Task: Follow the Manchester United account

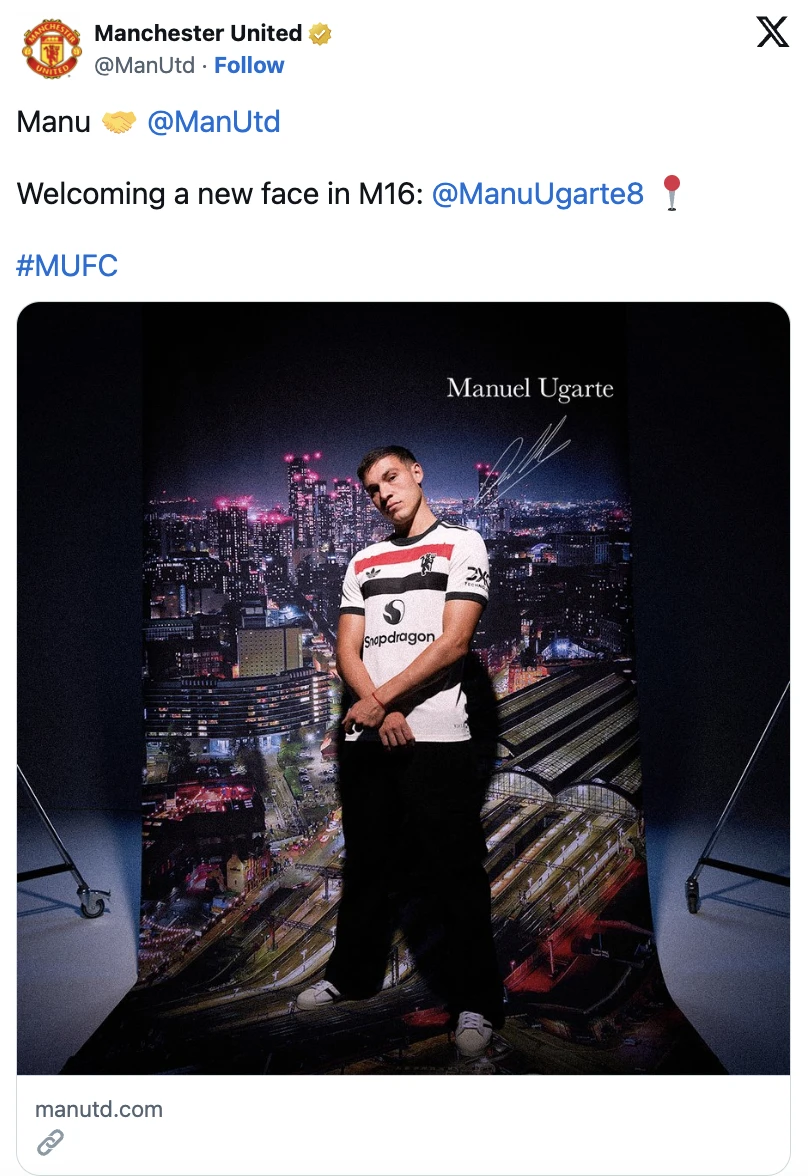Action: coord(249,66)
